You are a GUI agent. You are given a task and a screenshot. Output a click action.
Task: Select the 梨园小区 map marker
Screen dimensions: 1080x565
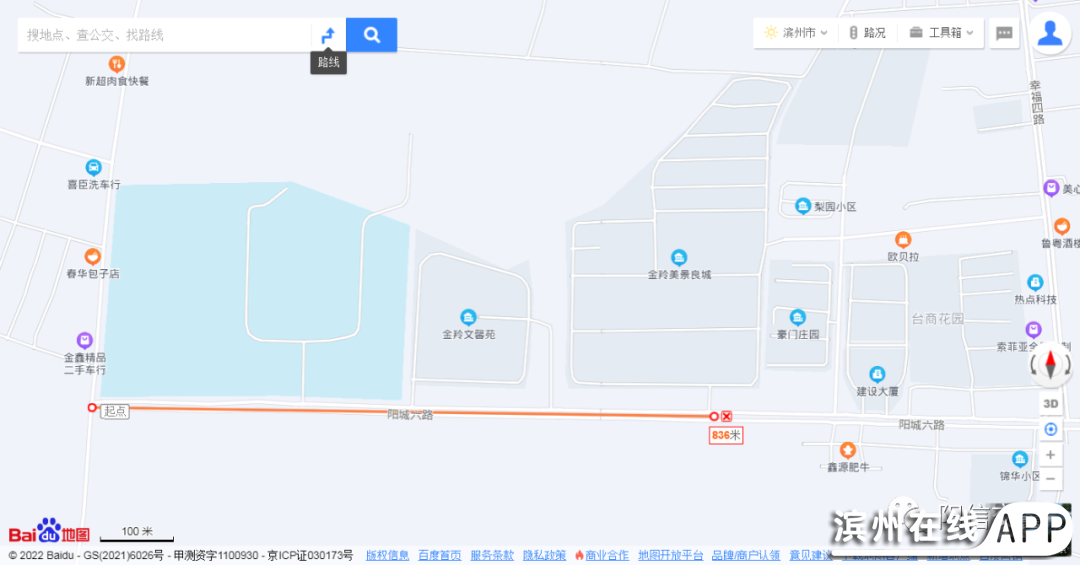pyautogui.click(x=803, y=206)
